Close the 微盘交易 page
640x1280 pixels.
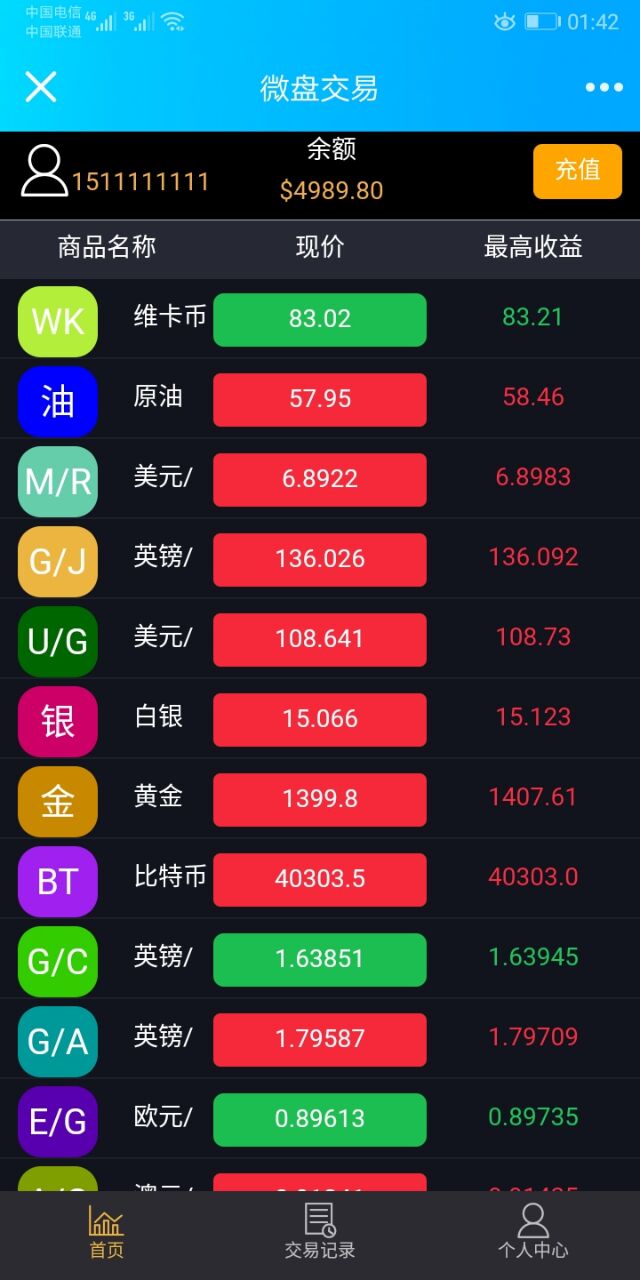point(41,87)
